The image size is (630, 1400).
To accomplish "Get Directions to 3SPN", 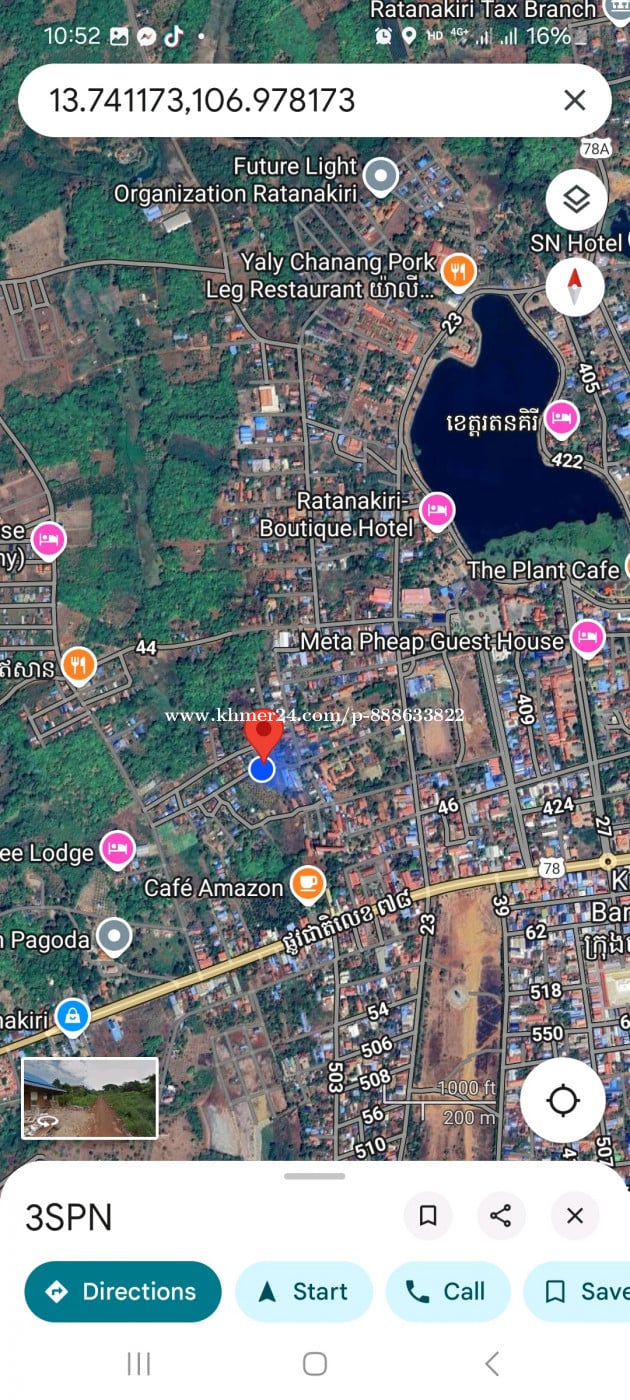I will (122, 1292).
